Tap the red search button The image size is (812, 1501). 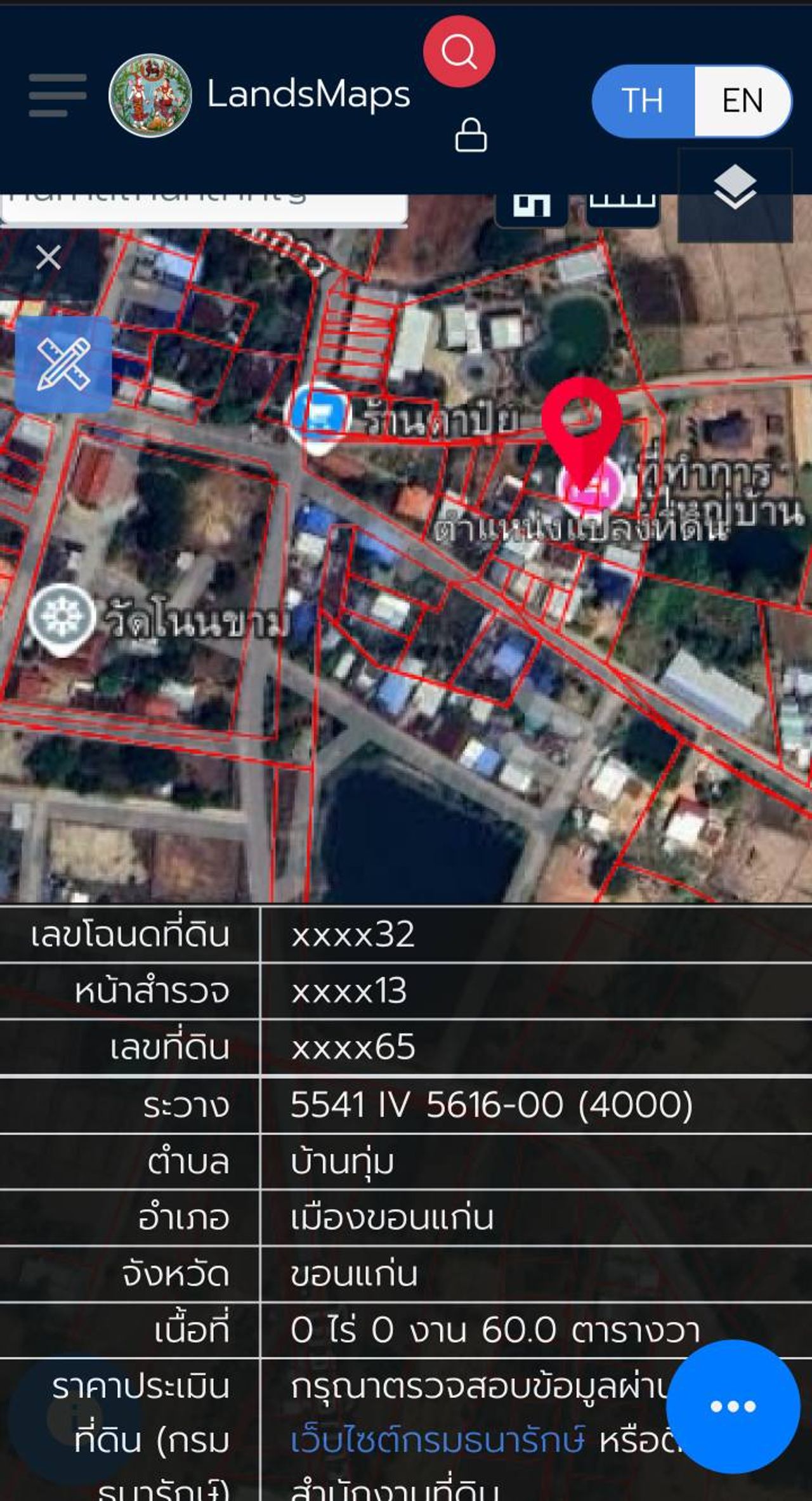[x=459, y=51]
